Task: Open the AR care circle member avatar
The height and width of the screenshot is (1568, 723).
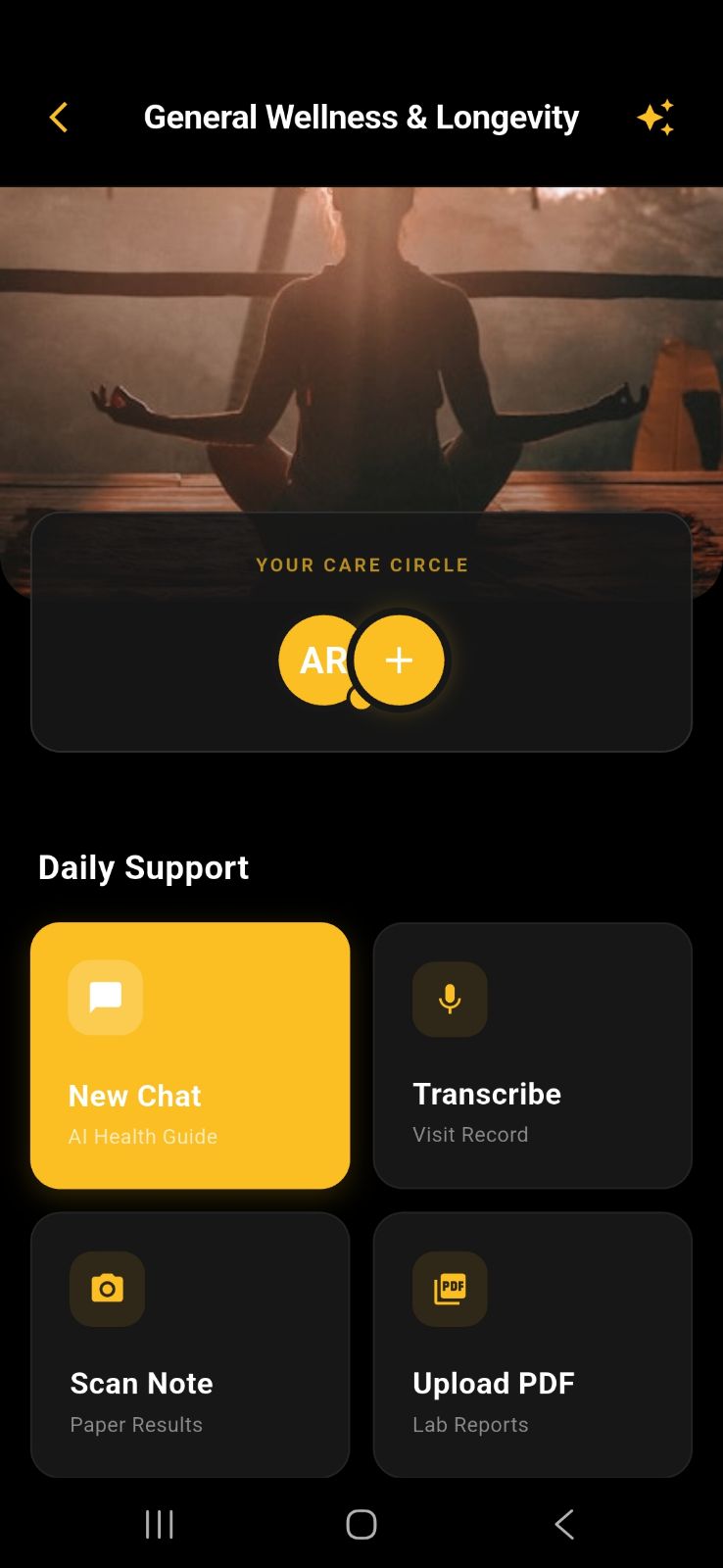Action: click(x=313, y=660)
